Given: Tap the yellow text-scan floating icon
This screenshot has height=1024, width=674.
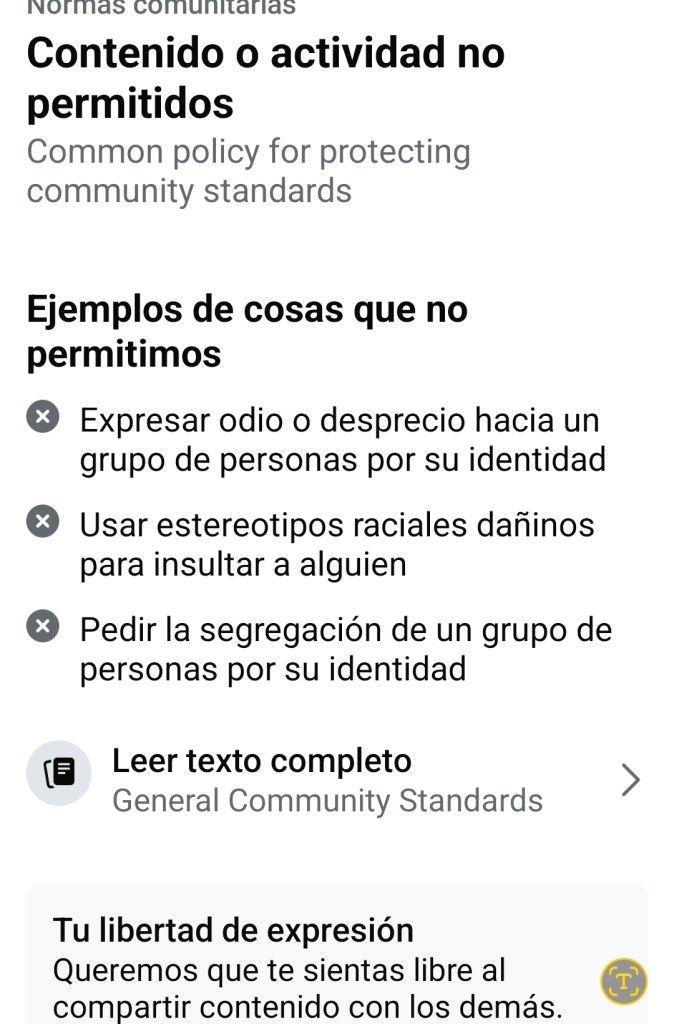Looking at the screenshot, I should 624,981.
